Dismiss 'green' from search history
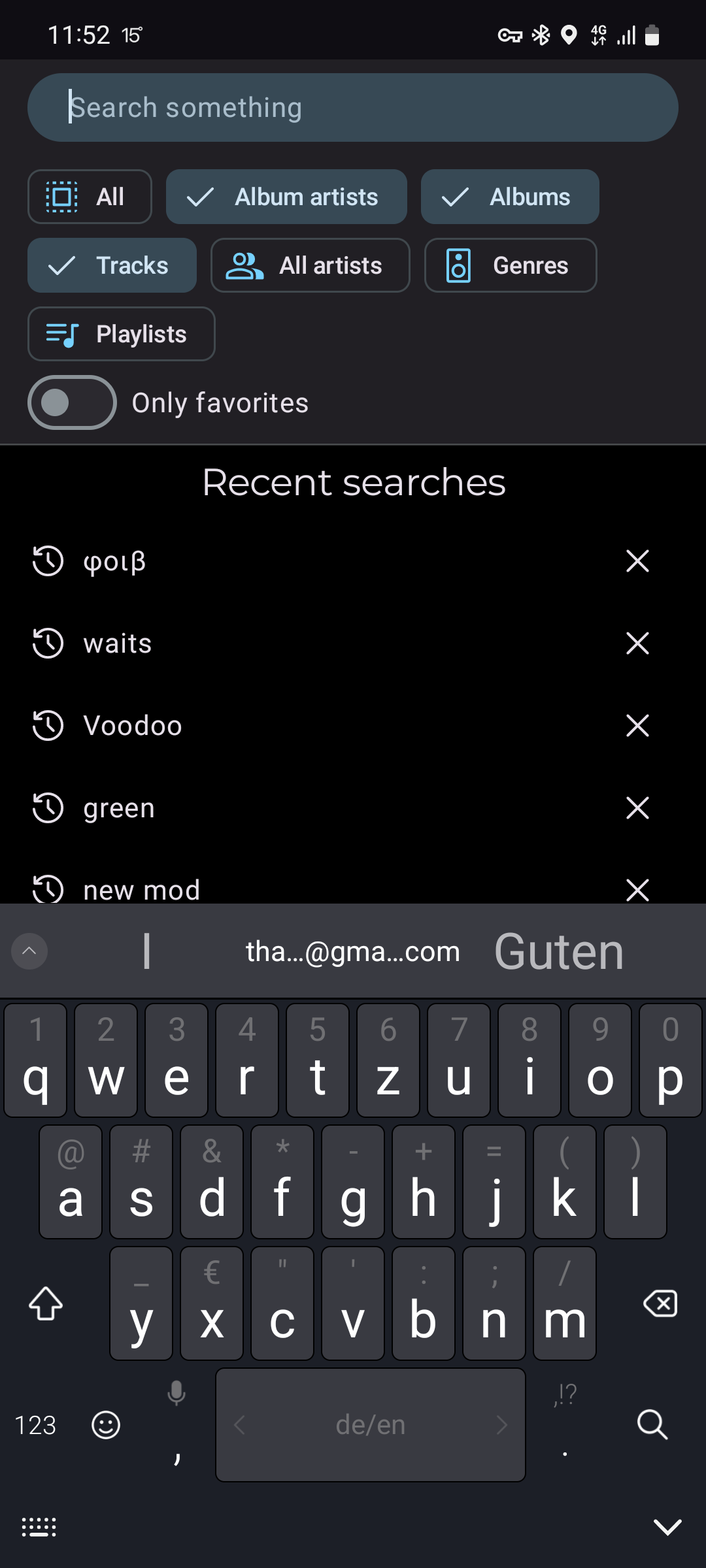This screenshot has width=706, height=1568. pyautogui.click(x=637, y=808)
